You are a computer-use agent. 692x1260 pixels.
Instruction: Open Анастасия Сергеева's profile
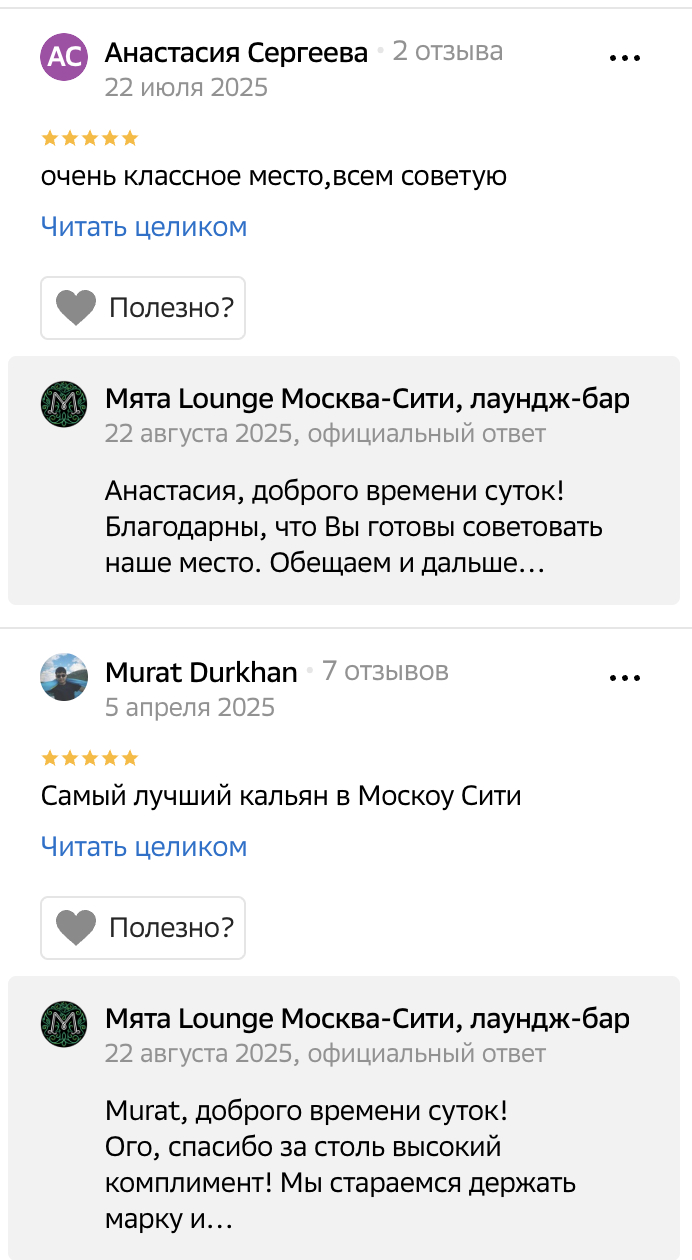pyautogui.click(x=236, y=53)
